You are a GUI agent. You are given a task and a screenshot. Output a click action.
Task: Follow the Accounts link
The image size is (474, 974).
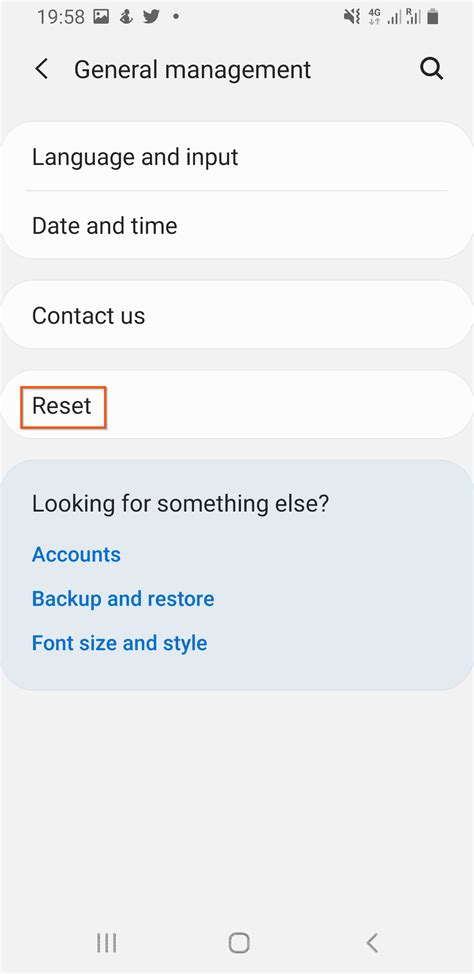76,554
